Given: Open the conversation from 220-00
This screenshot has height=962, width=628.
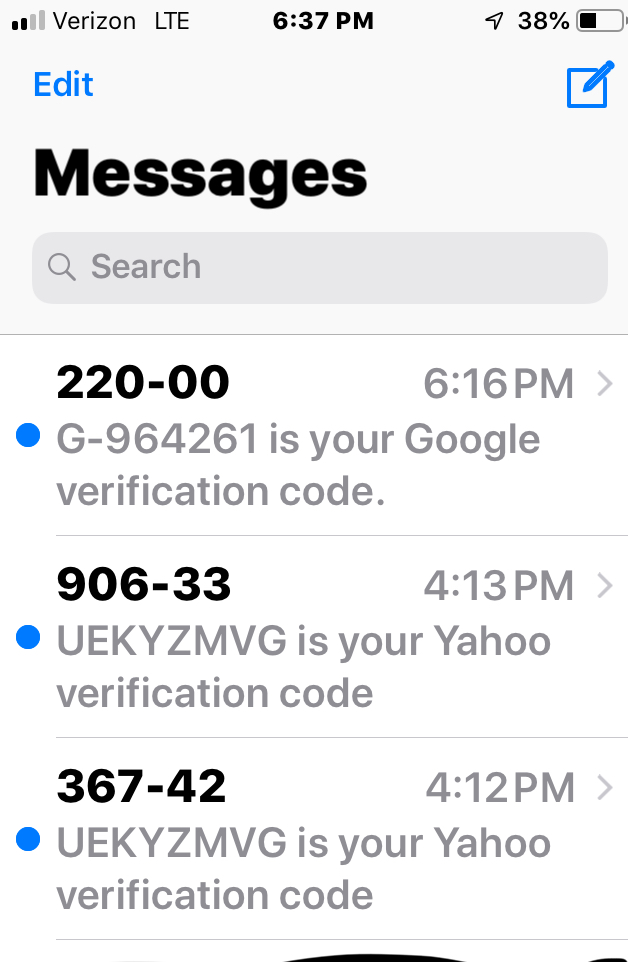Looking at the screenshot, I should (320, 436).
